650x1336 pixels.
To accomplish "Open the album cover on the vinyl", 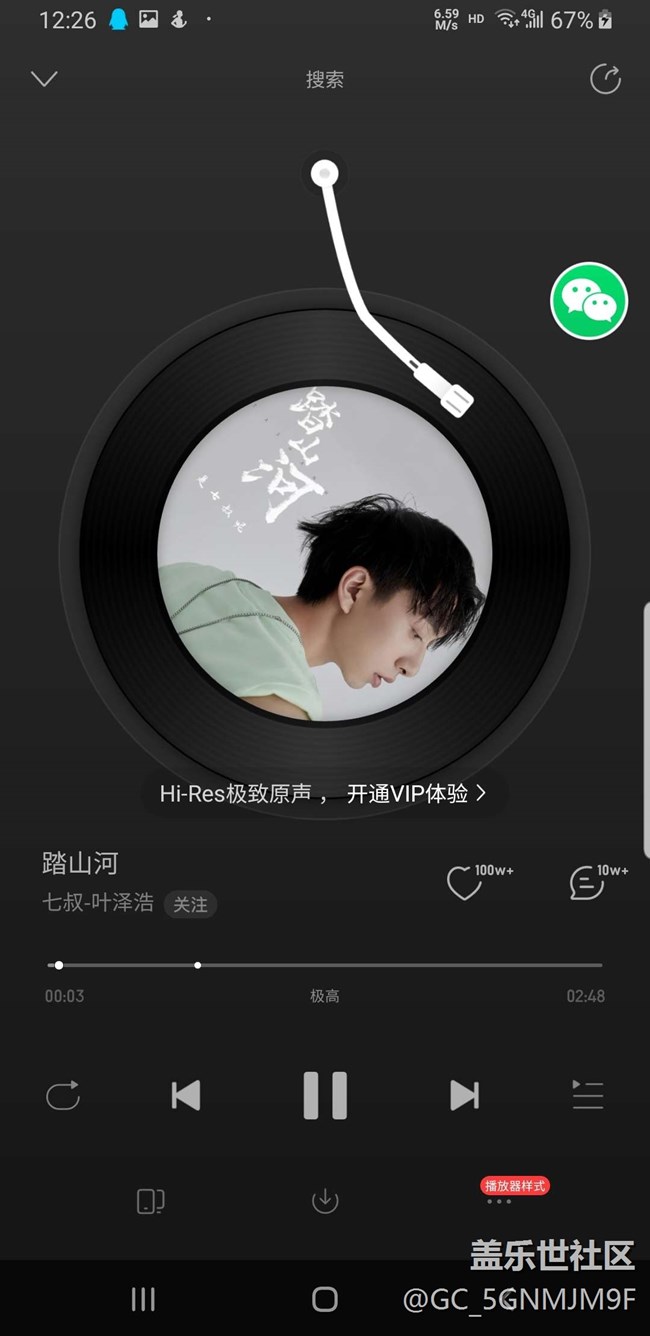I will [324, 553].
